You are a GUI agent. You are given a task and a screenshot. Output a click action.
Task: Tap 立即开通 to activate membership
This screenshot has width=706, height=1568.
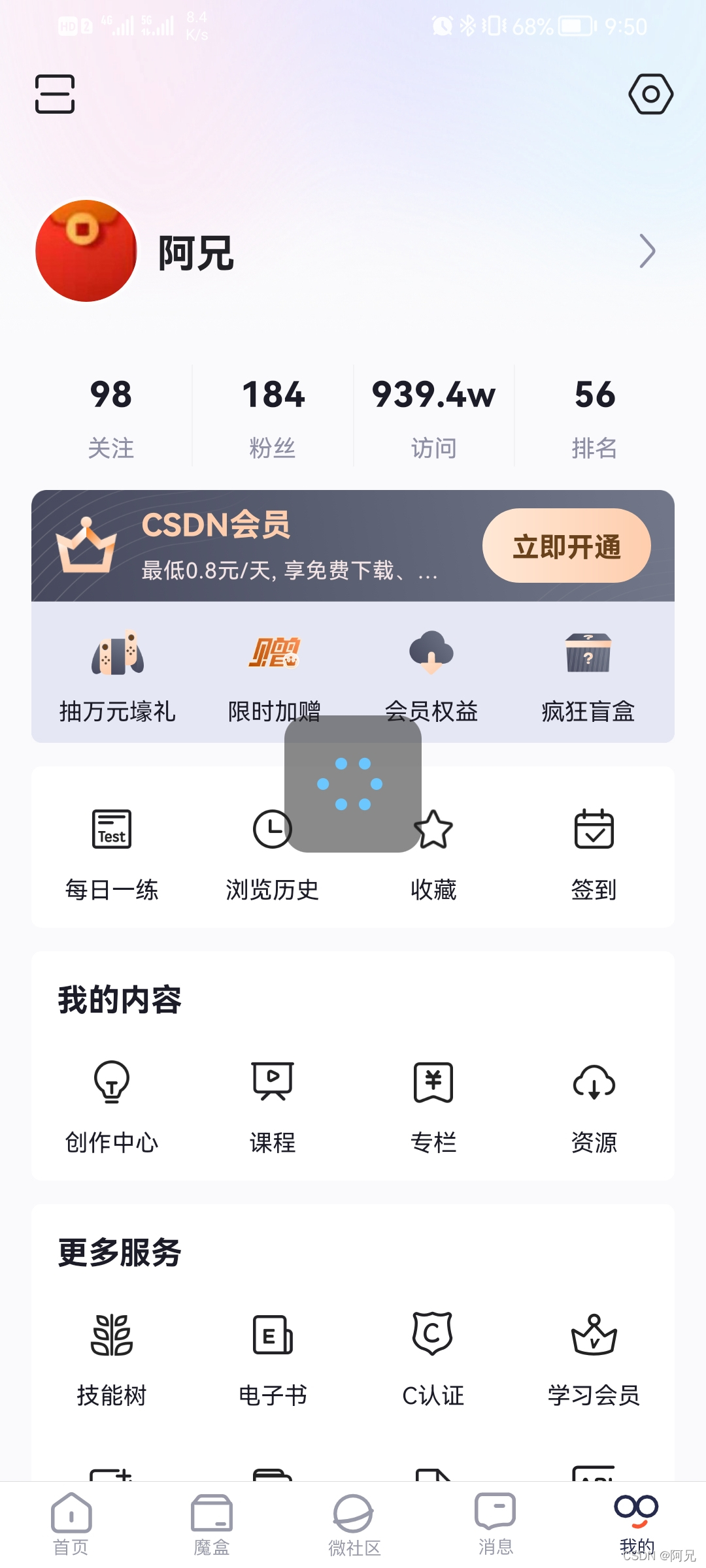coord(566,546)
